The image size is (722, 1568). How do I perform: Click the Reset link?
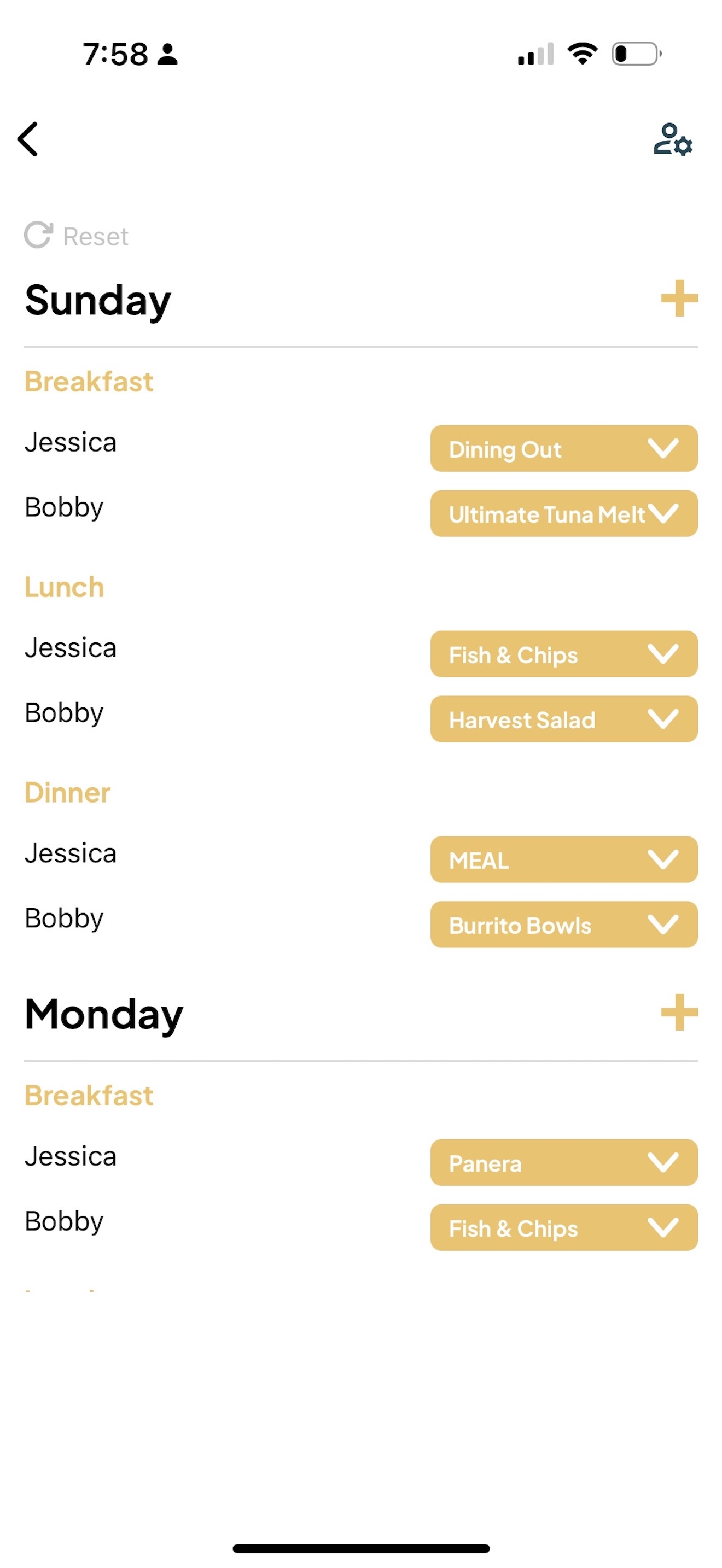(96, 236)
